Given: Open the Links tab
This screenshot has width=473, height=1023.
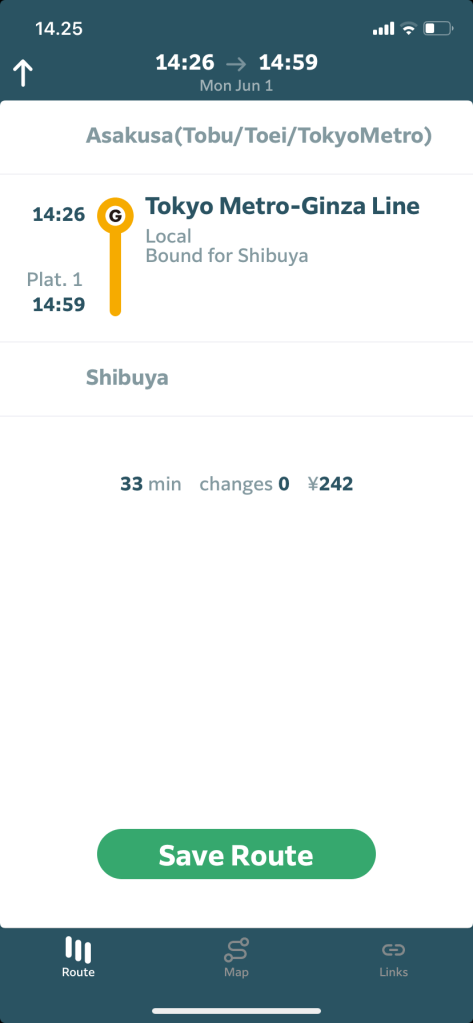Looking at the screenshot, I should click(x=393, y=957).
